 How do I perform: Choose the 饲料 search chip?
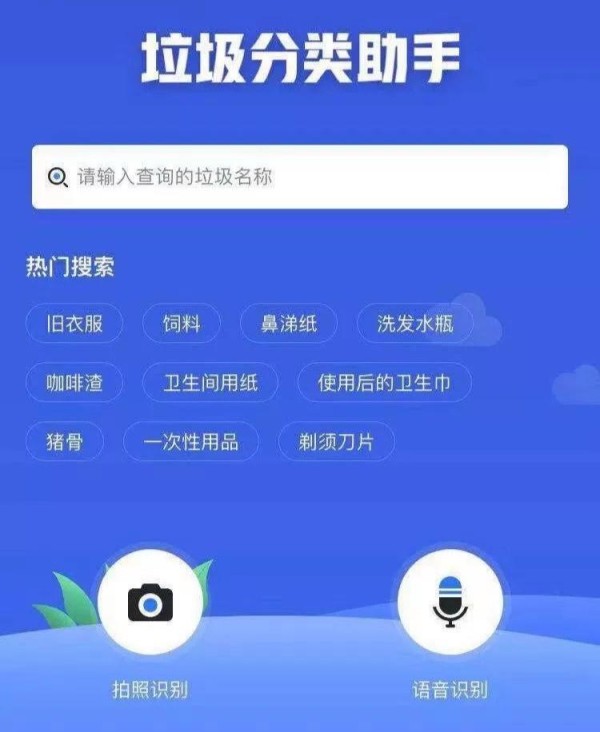pyautogui.click(x=183, y=324)
